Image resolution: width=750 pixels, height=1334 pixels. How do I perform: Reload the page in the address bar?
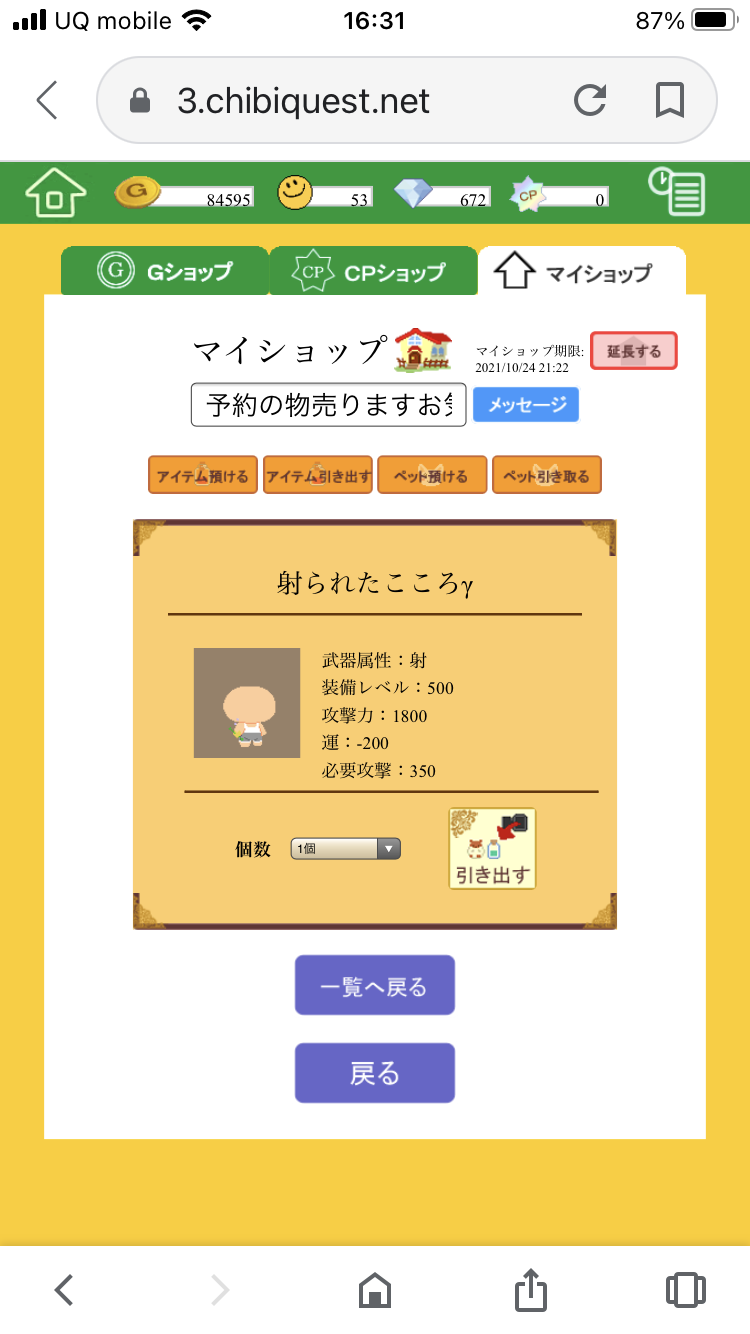pos(590,100)
